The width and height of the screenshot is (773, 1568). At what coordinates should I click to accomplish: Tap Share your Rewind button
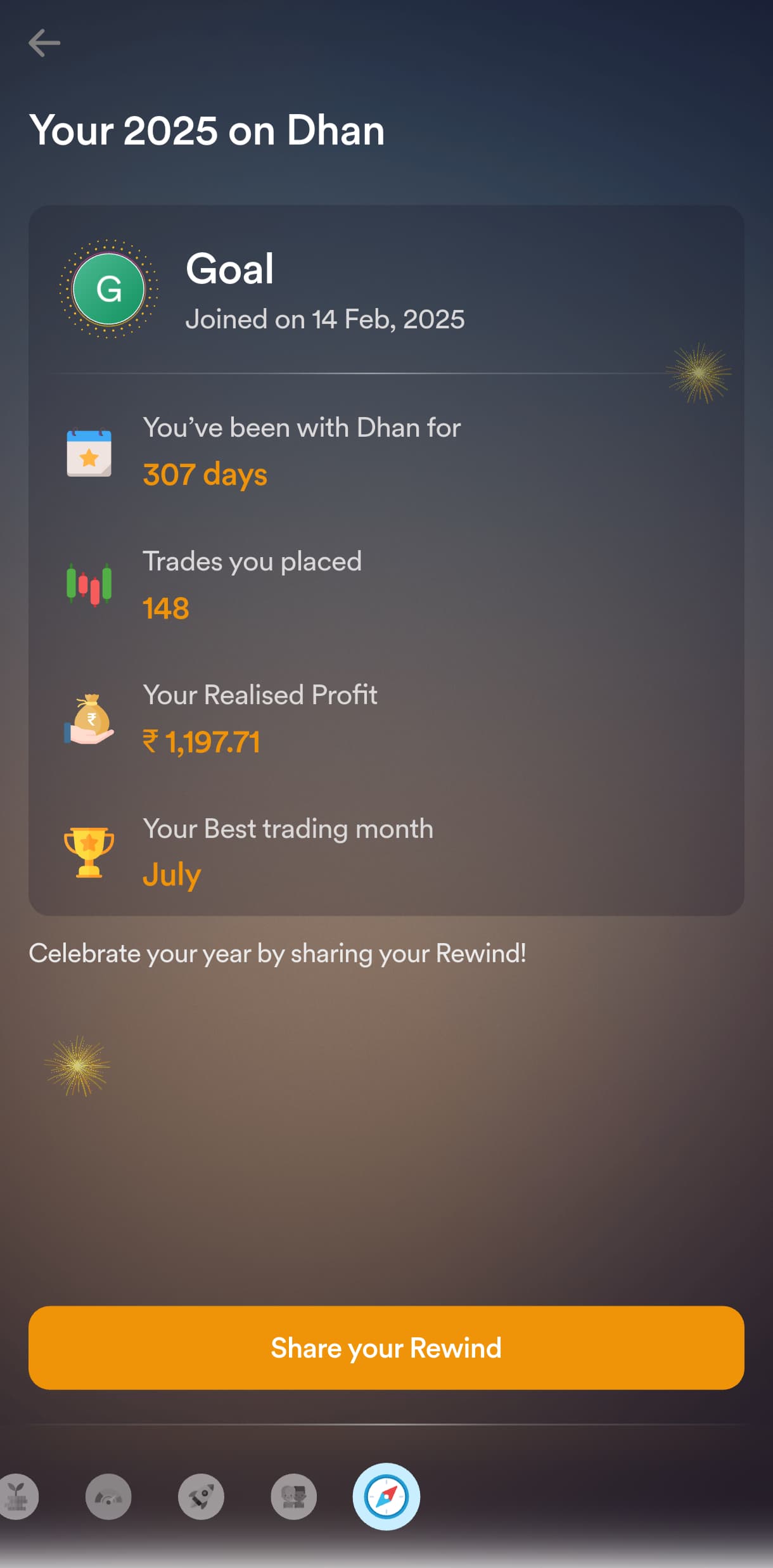(x=386, y=1347)
